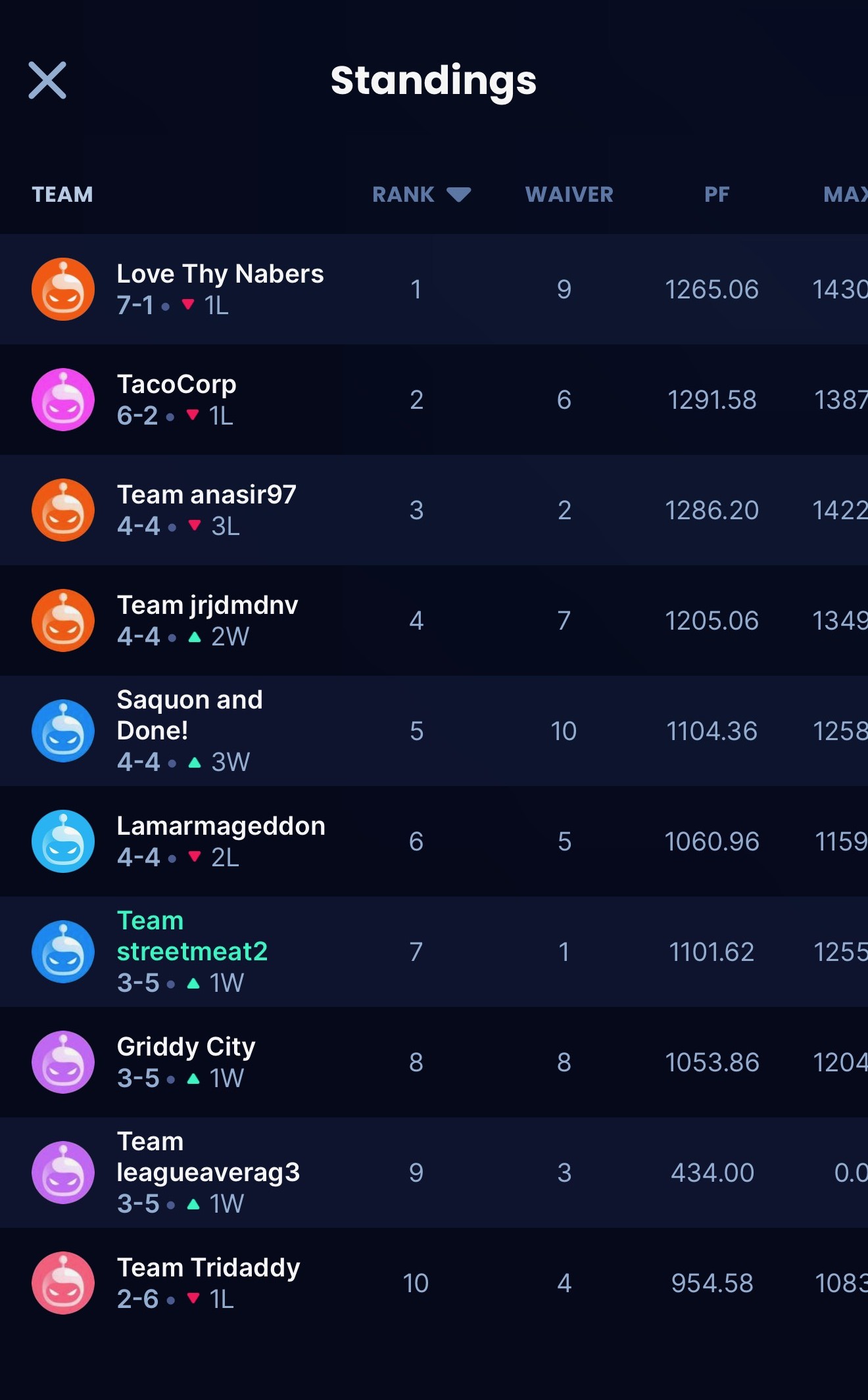Image resolution: width=868 pixels, height=1400 pixels.
Task: Click the TacoCorp pink robot avatar
Action: (62, 399)
